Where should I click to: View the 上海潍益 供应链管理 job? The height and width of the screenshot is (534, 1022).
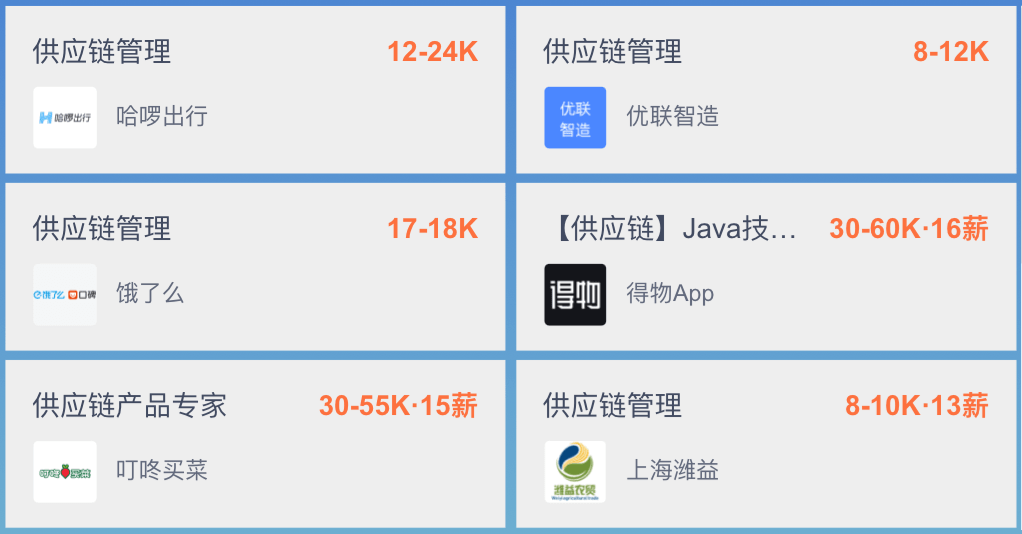(766, 443)
